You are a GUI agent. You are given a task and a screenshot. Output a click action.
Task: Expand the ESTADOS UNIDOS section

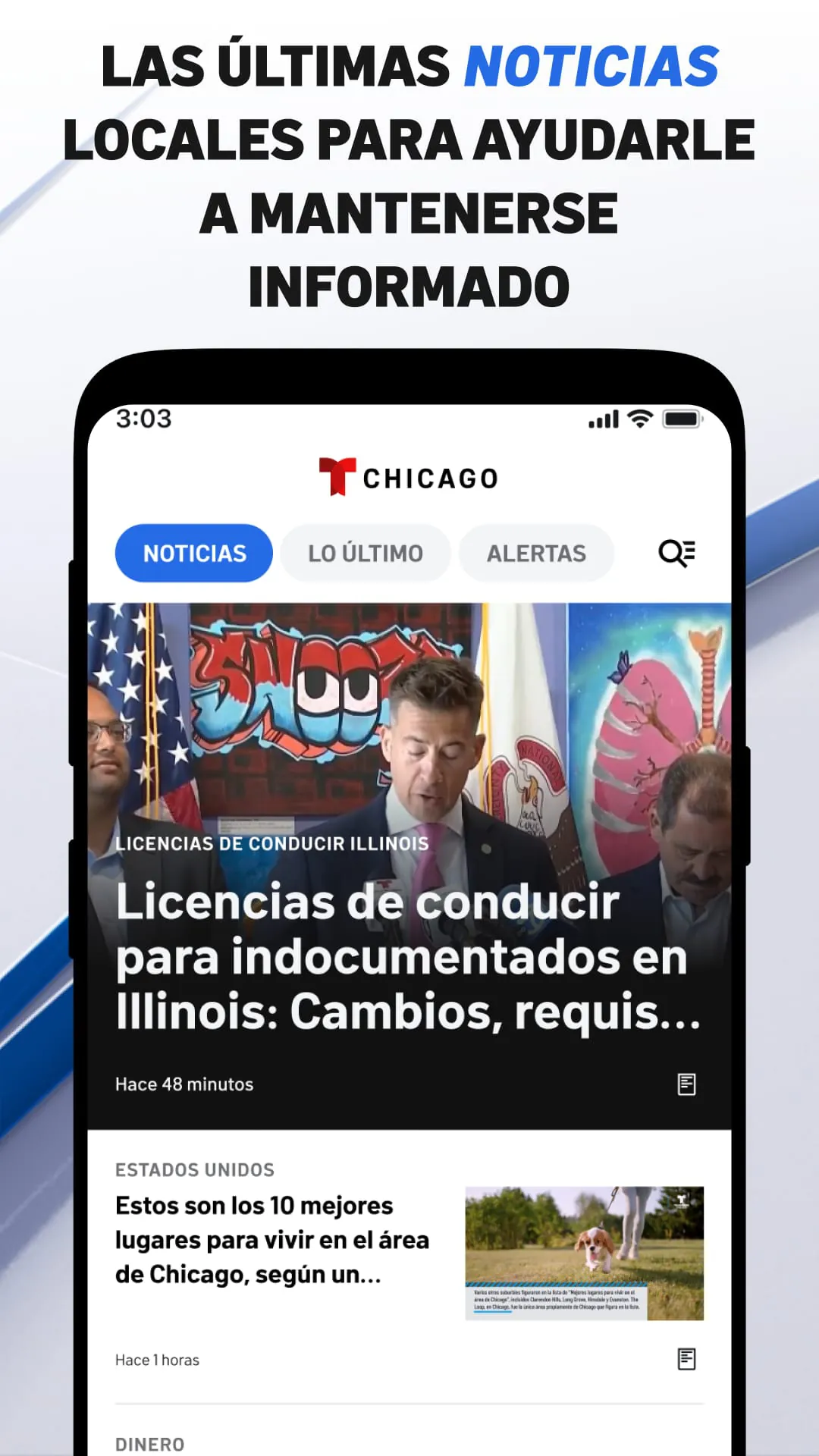(195, 1170)
